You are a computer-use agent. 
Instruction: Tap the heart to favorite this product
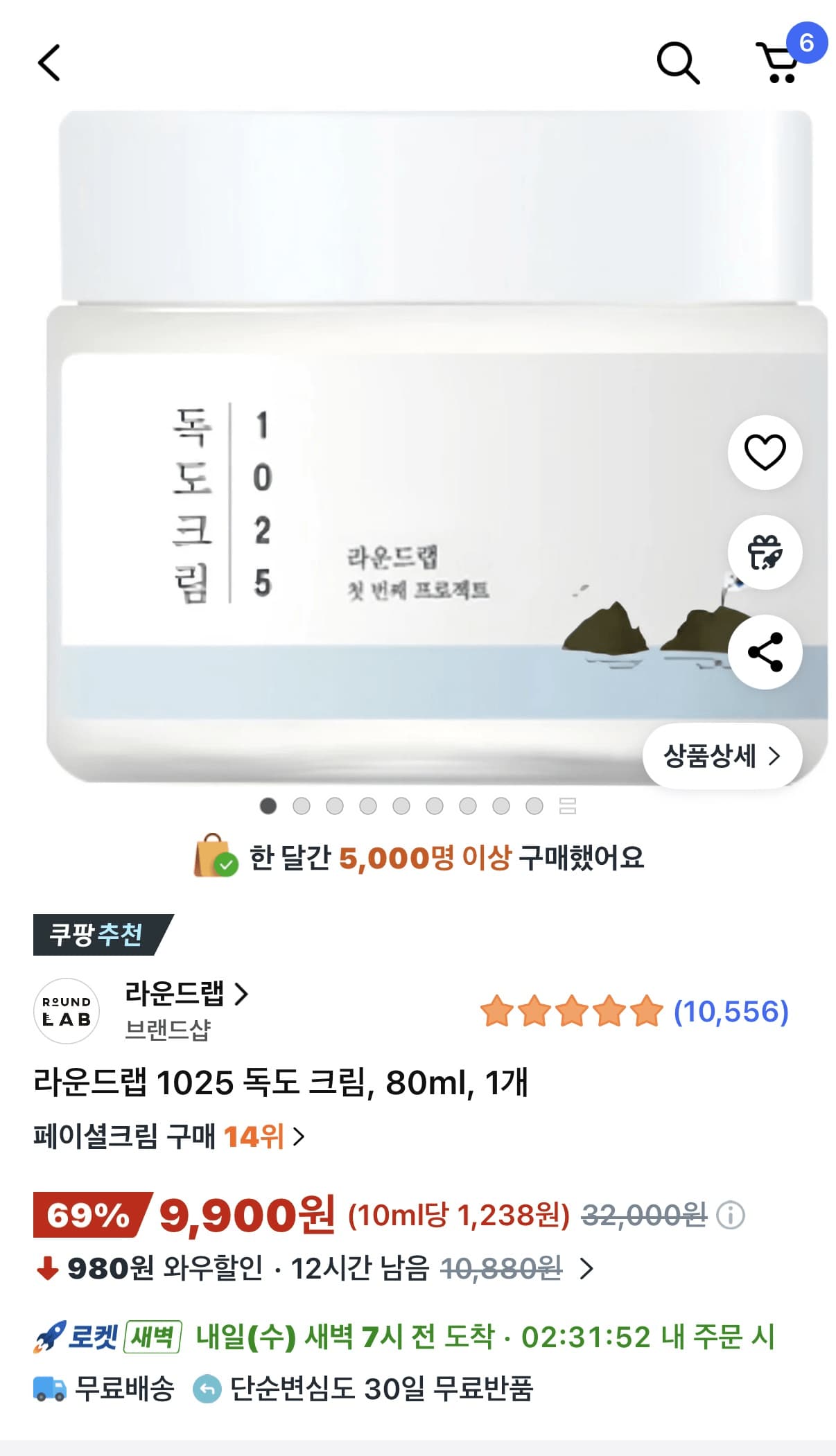pos(765,451)
